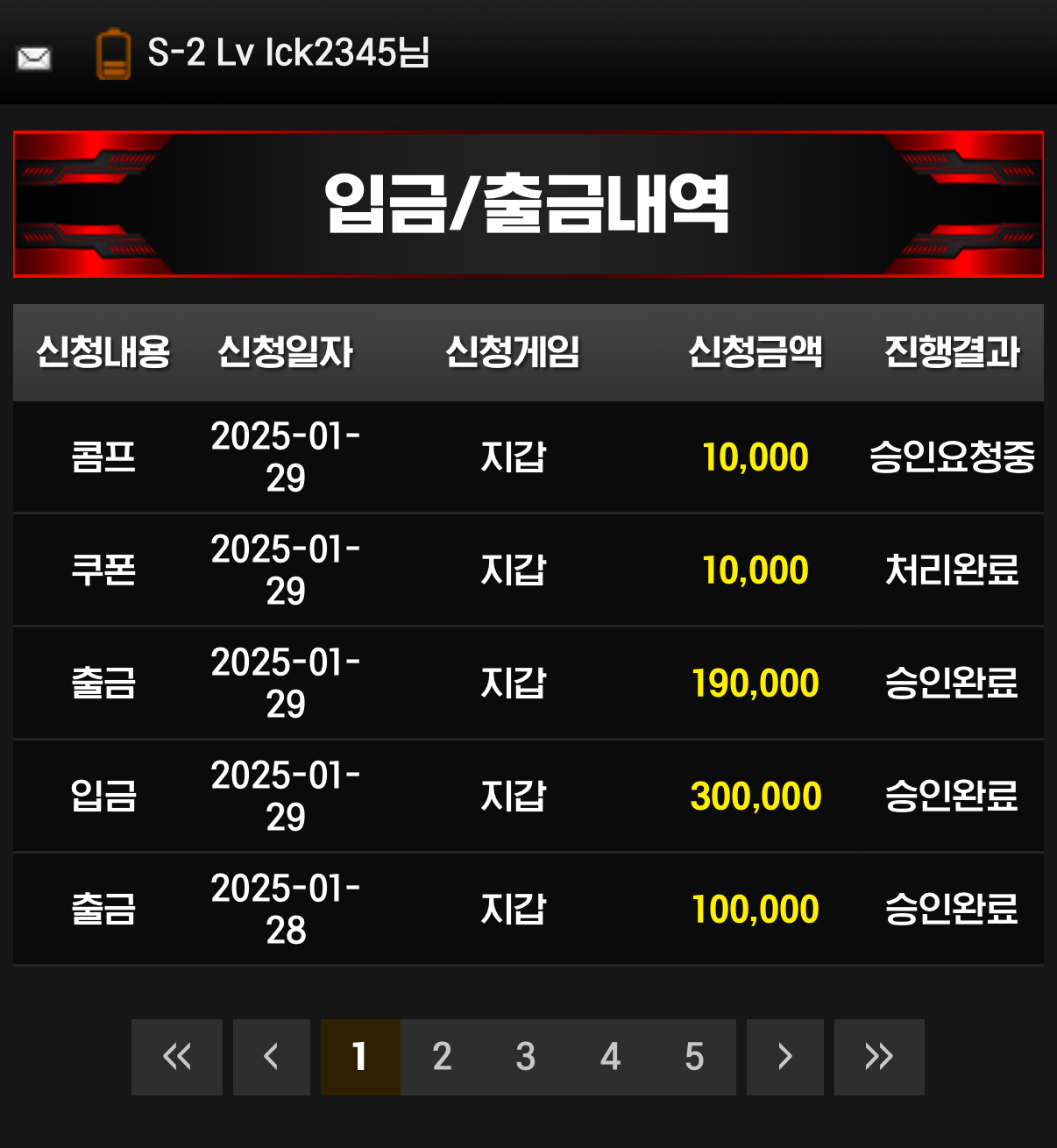Jump to the last page with double-right arrow
1057x1148 pixels.
point(879,1057)
